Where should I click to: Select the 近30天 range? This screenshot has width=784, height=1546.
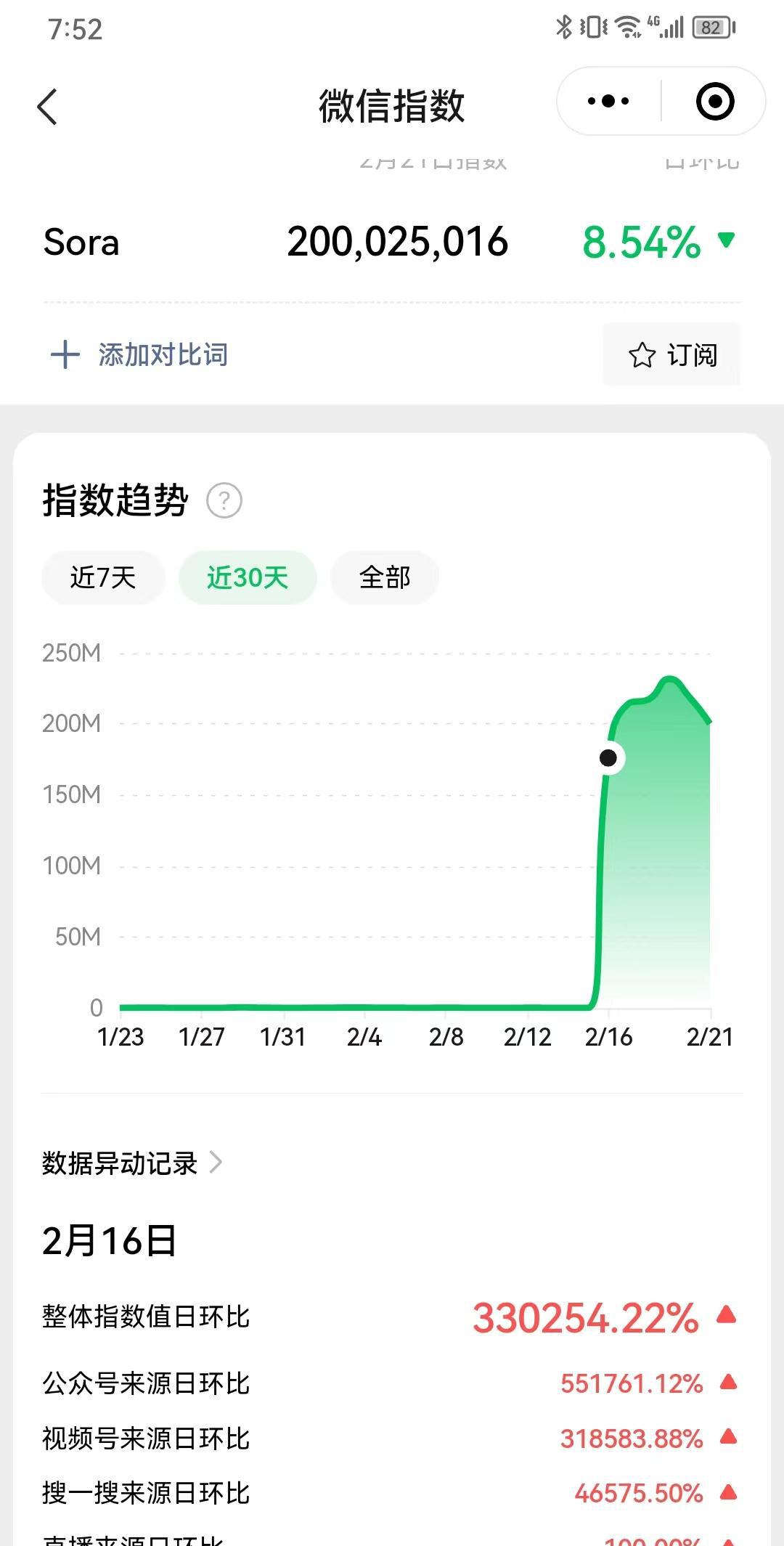(x=248, y=577)
